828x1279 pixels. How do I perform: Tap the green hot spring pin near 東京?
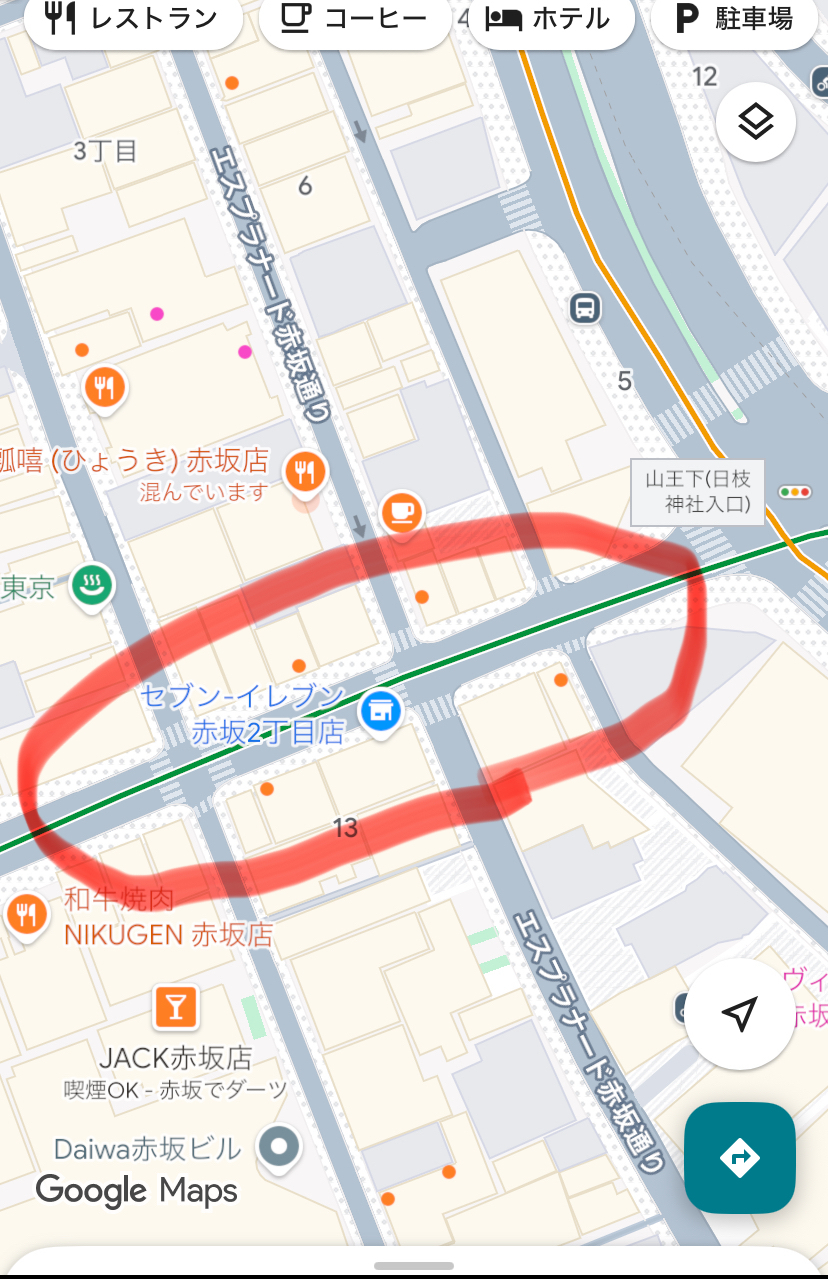click(92, 586)
